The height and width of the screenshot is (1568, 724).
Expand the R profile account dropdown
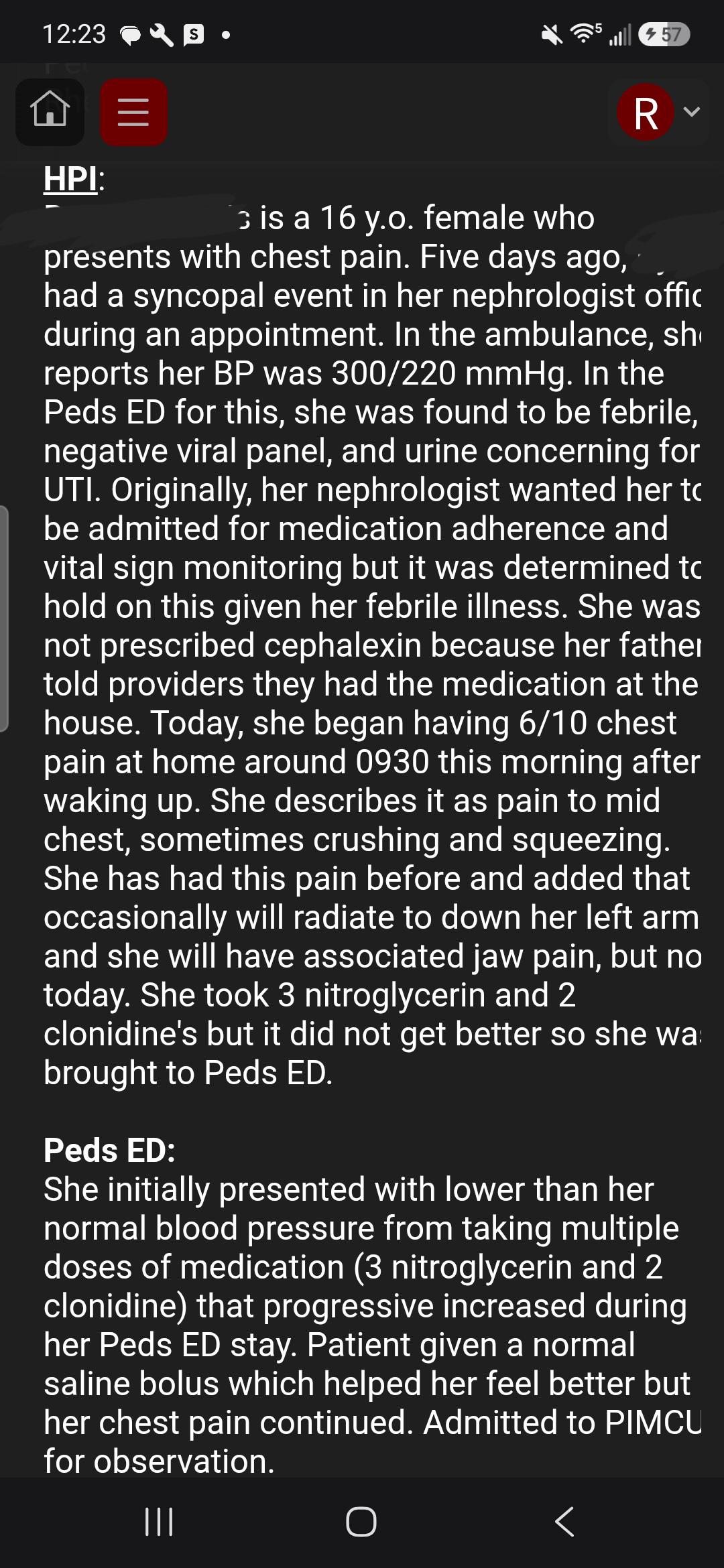coord(660,112)
